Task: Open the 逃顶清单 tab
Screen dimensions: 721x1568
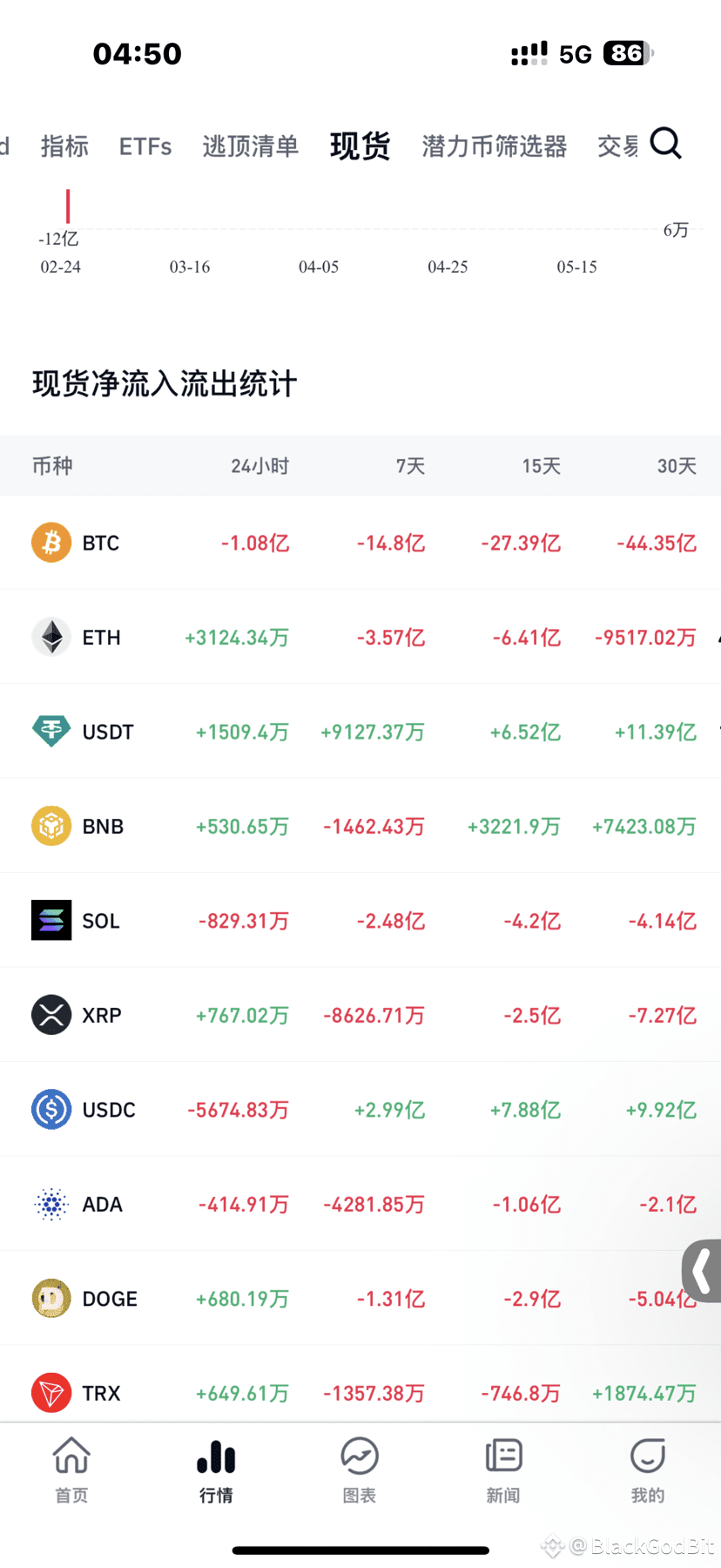Action: coord(251,146)
